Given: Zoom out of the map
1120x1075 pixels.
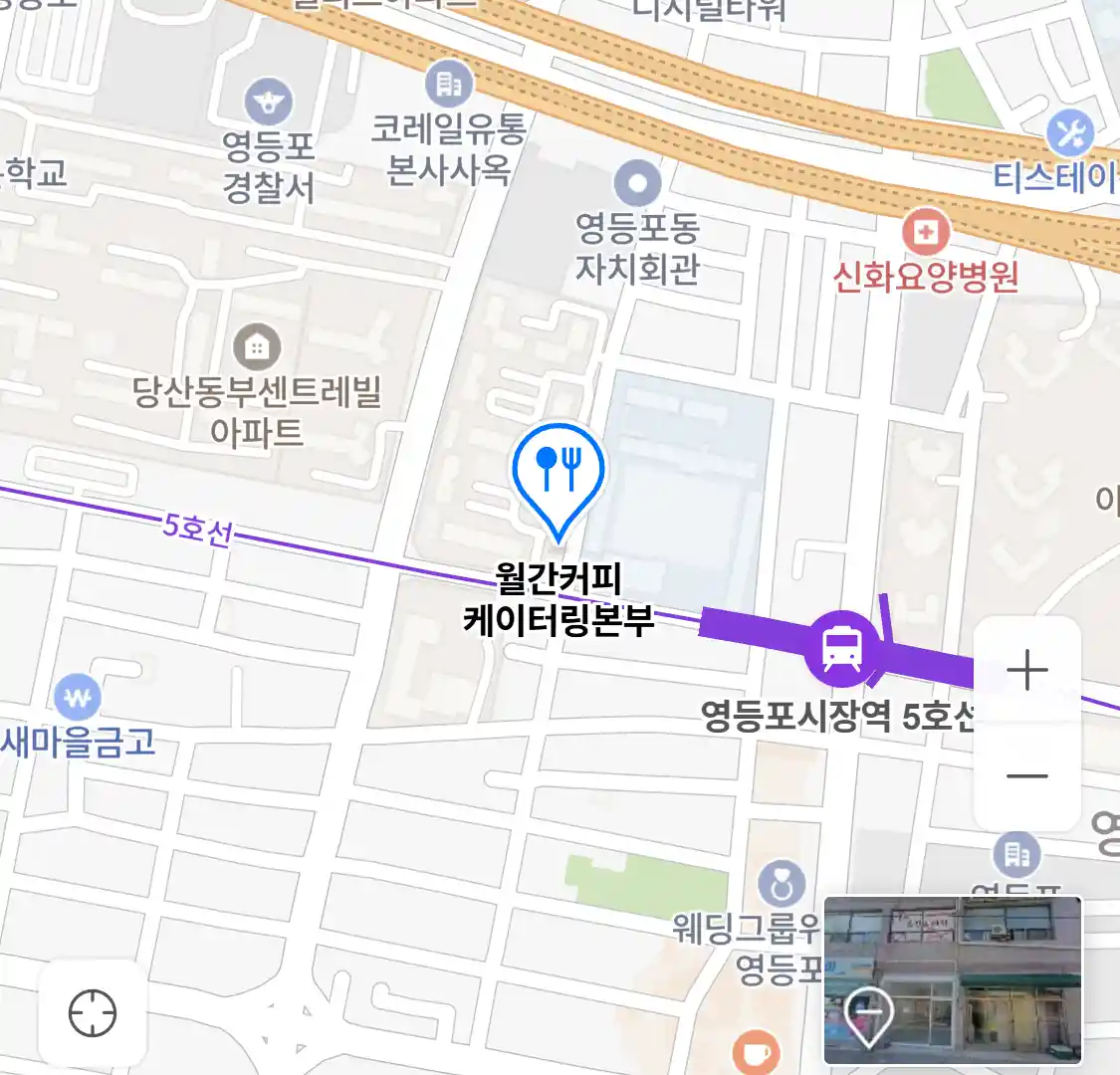Looking at the screenshot, I should click(1026, 776).
